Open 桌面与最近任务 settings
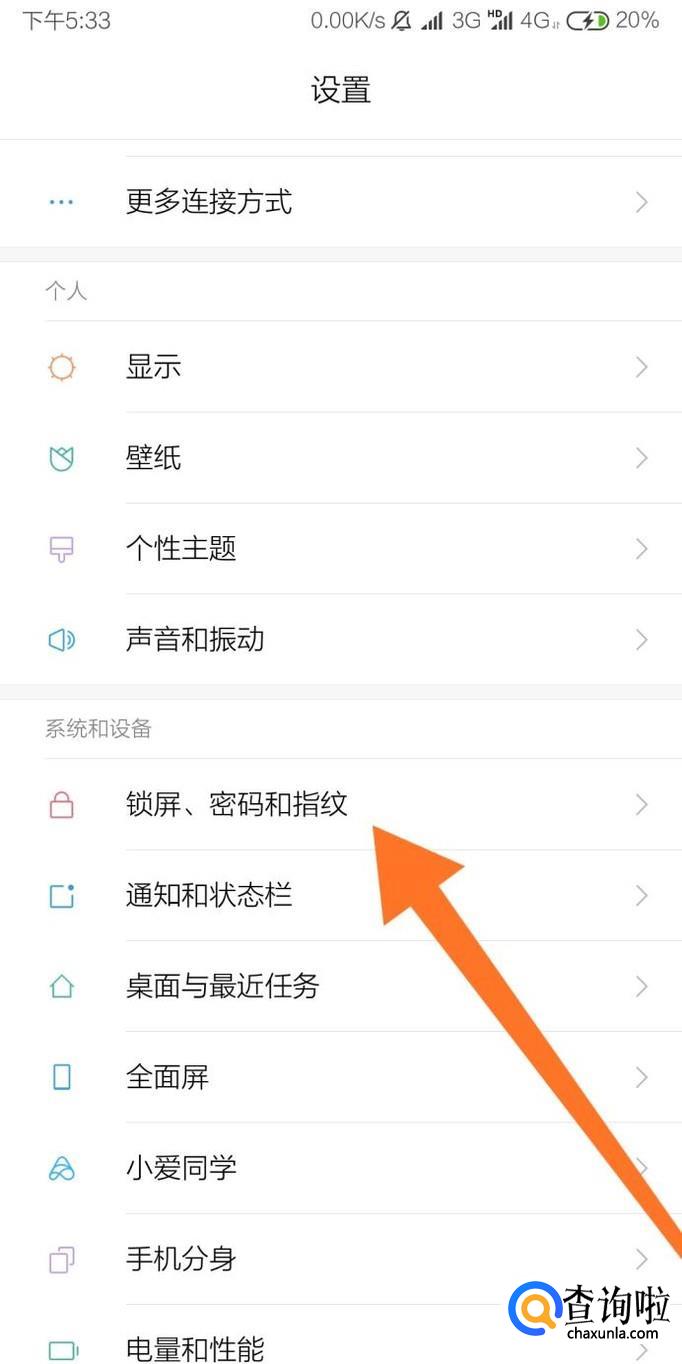The image size is (682, 1364). (x=341, y=986)
